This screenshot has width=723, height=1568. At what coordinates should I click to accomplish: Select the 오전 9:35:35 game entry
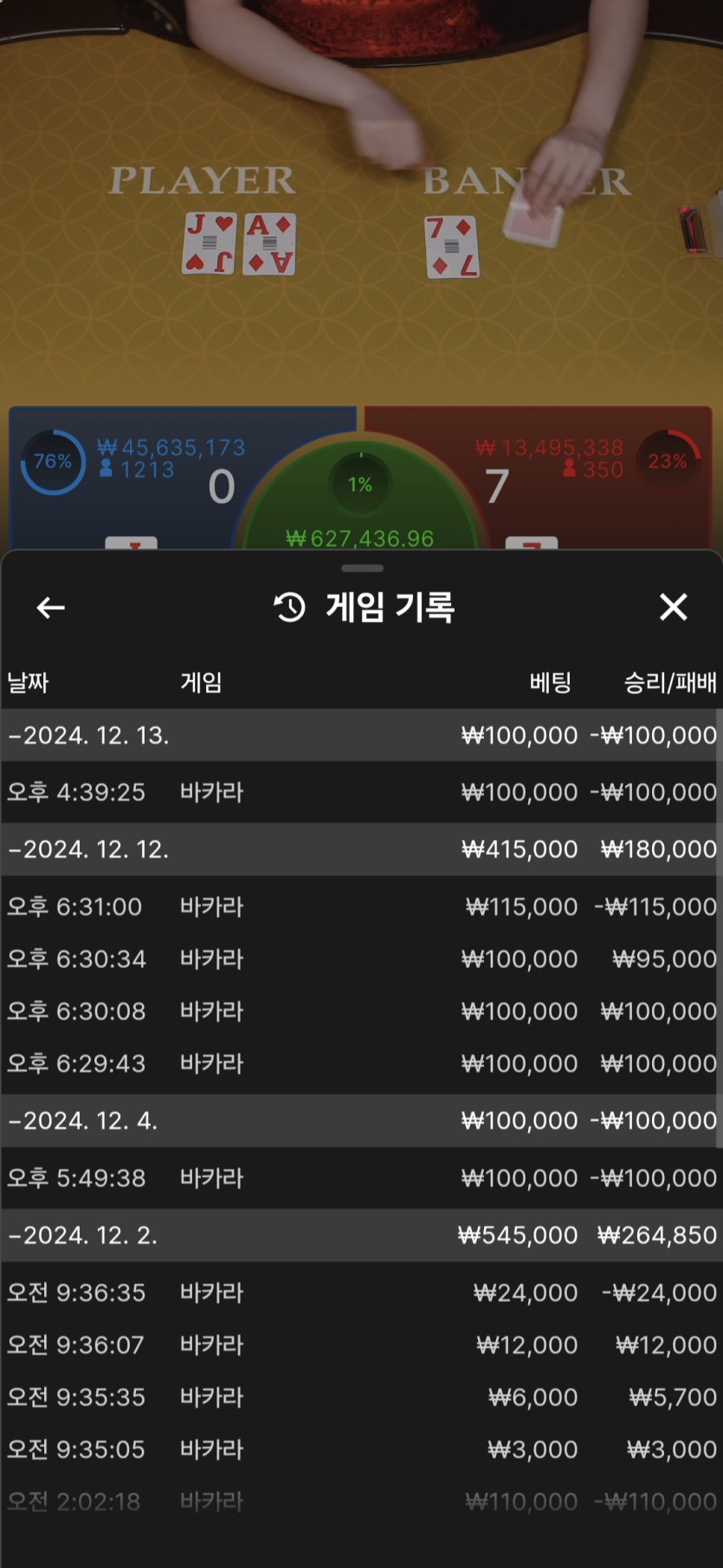coord(361,1396)
